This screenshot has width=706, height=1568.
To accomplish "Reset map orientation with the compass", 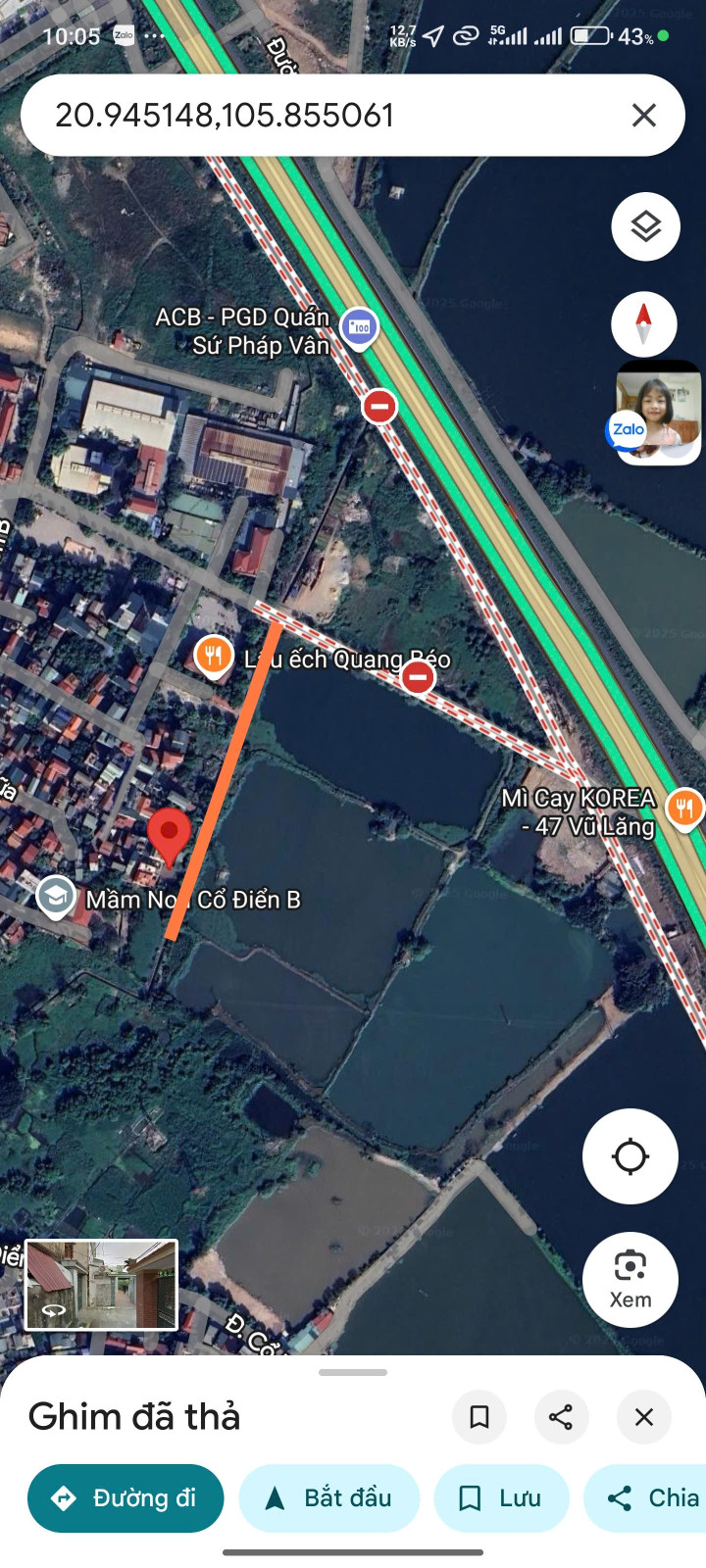I will (644, 324).
